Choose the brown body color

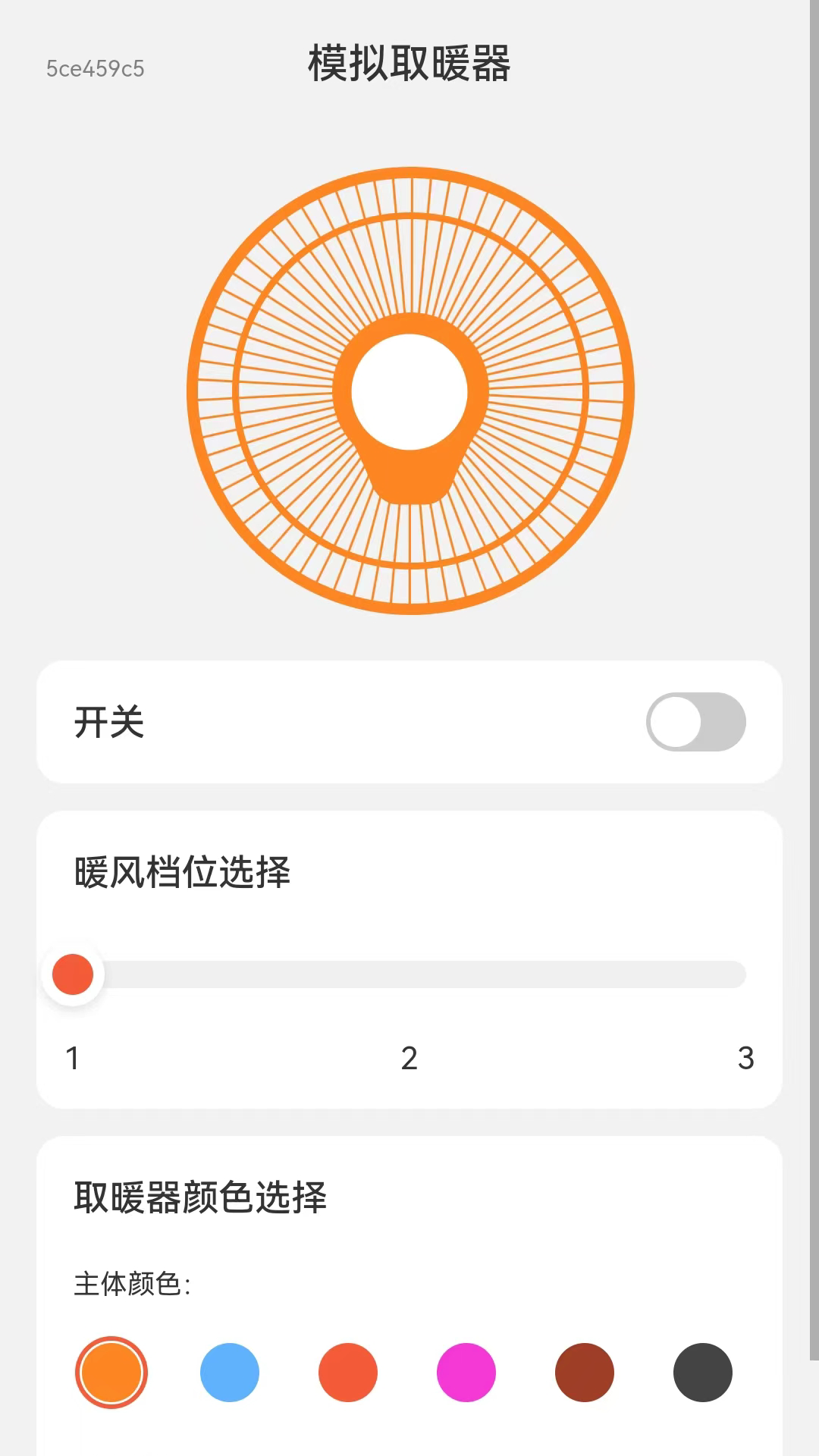click(x=585, y=1373)
